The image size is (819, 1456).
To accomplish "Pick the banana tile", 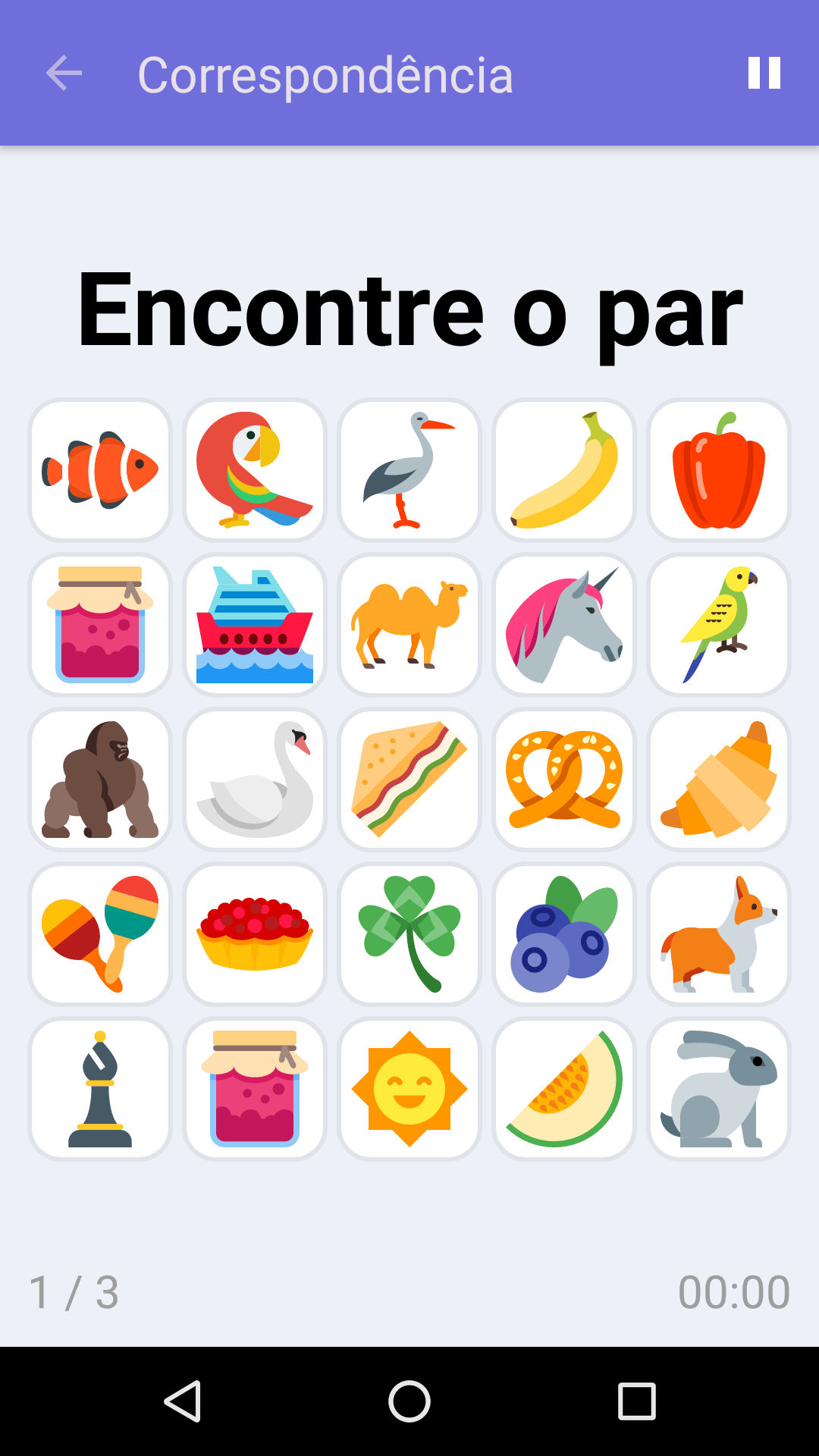I will [564, 470].
